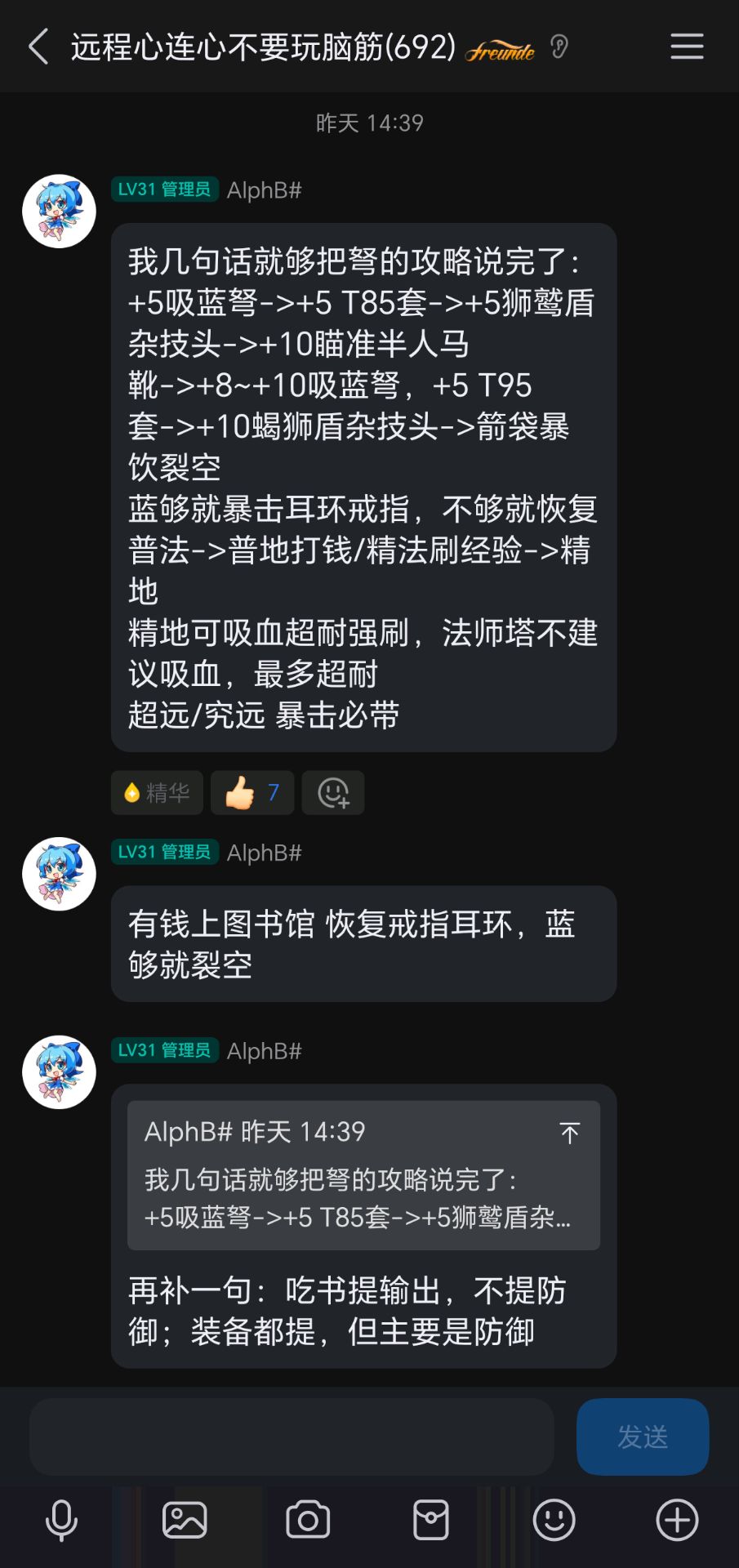Jump to the quoted message from 昨天 14:39
The height and width of the screenshot is (1568, 739).
tap(569, 1133)
